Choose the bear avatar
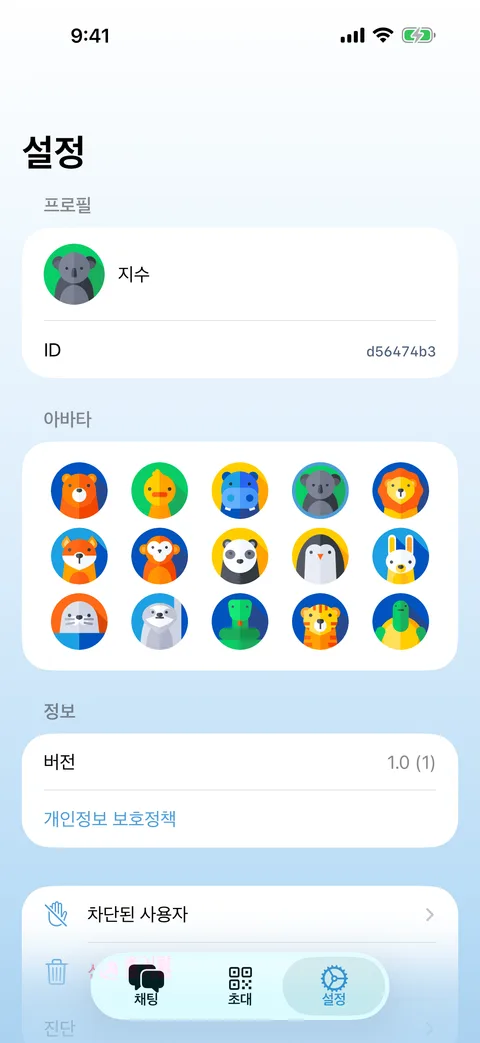The width and height of the screenshot is (480, 1043). pos(79,490)
